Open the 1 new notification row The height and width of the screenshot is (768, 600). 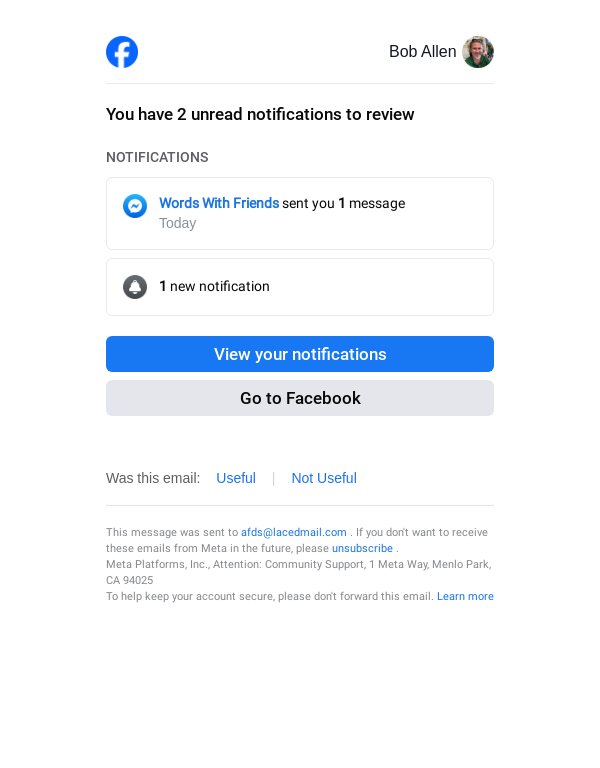click(x=300, y=287)
